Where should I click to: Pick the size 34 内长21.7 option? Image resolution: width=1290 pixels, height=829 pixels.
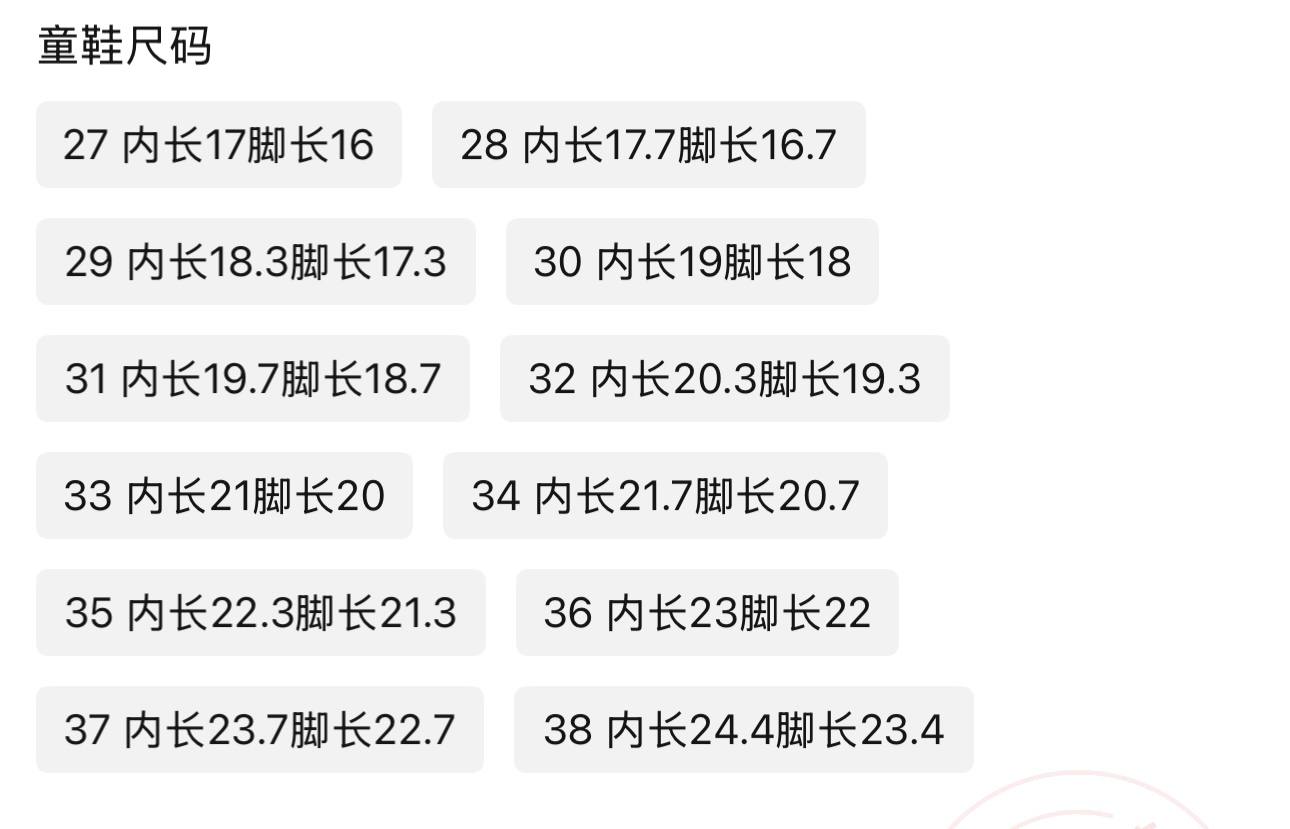click(665, 496)
